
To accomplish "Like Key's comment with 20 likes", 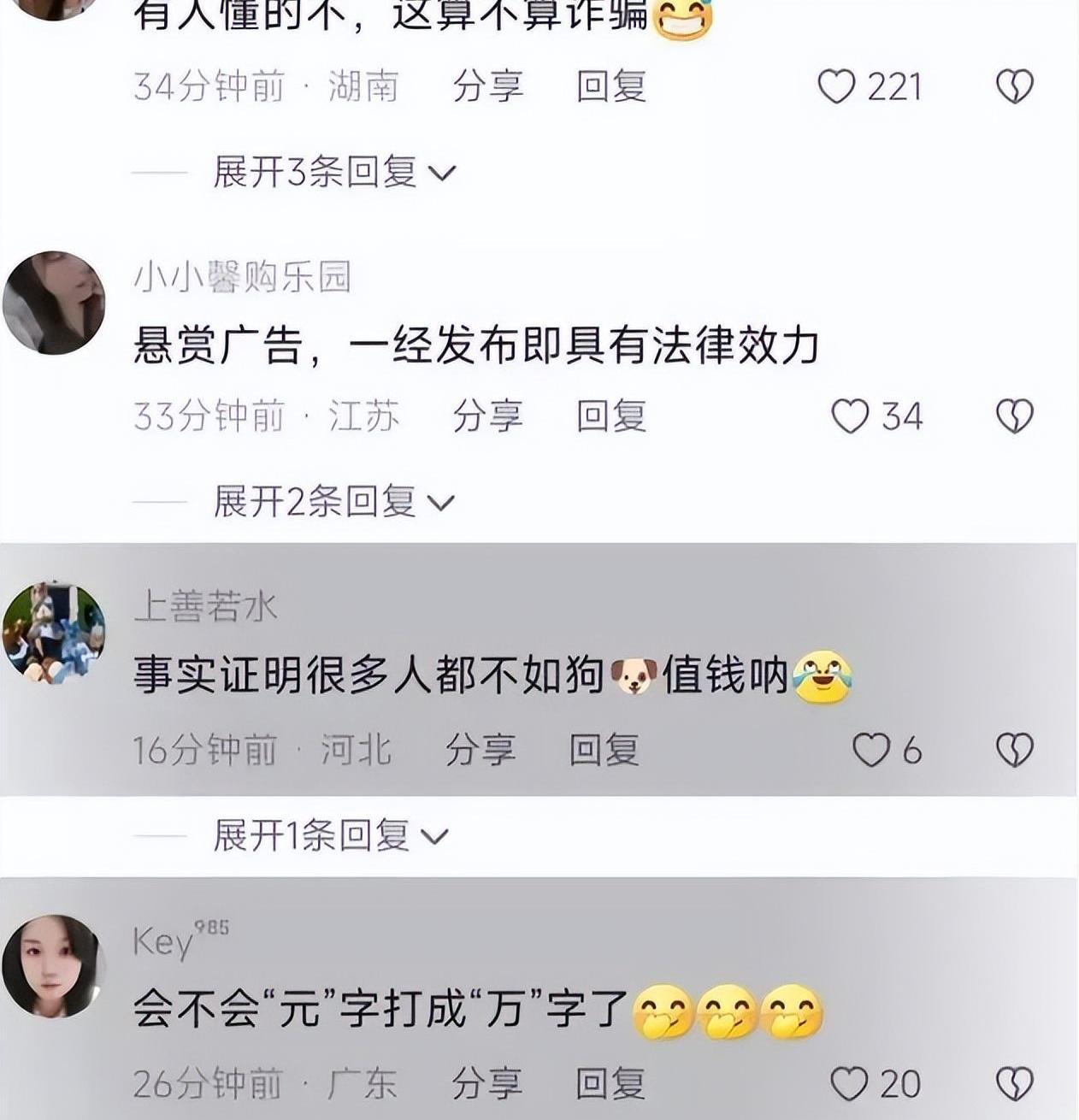I will coord(849,1084).
